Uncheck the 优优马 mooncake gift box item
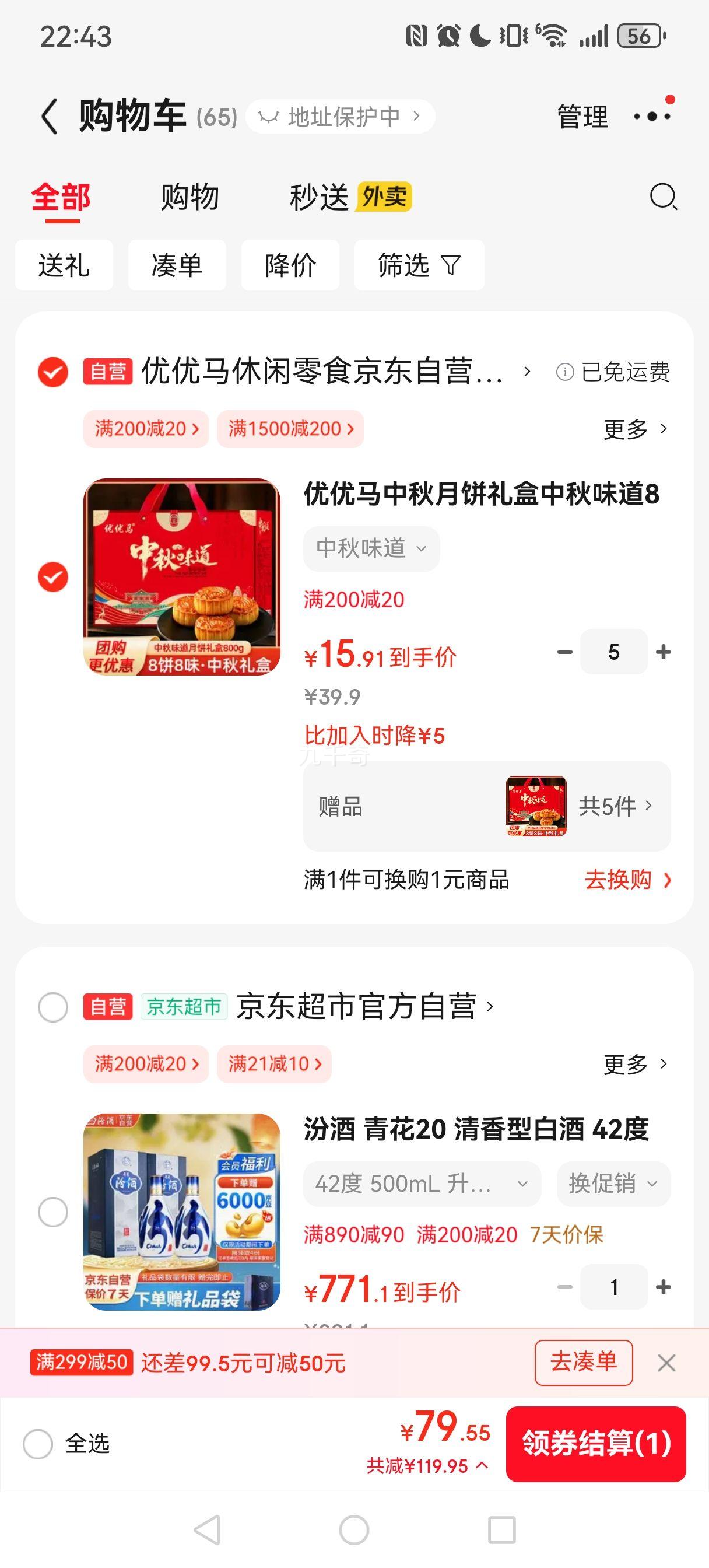The image size is (709, 1568). 53,576
